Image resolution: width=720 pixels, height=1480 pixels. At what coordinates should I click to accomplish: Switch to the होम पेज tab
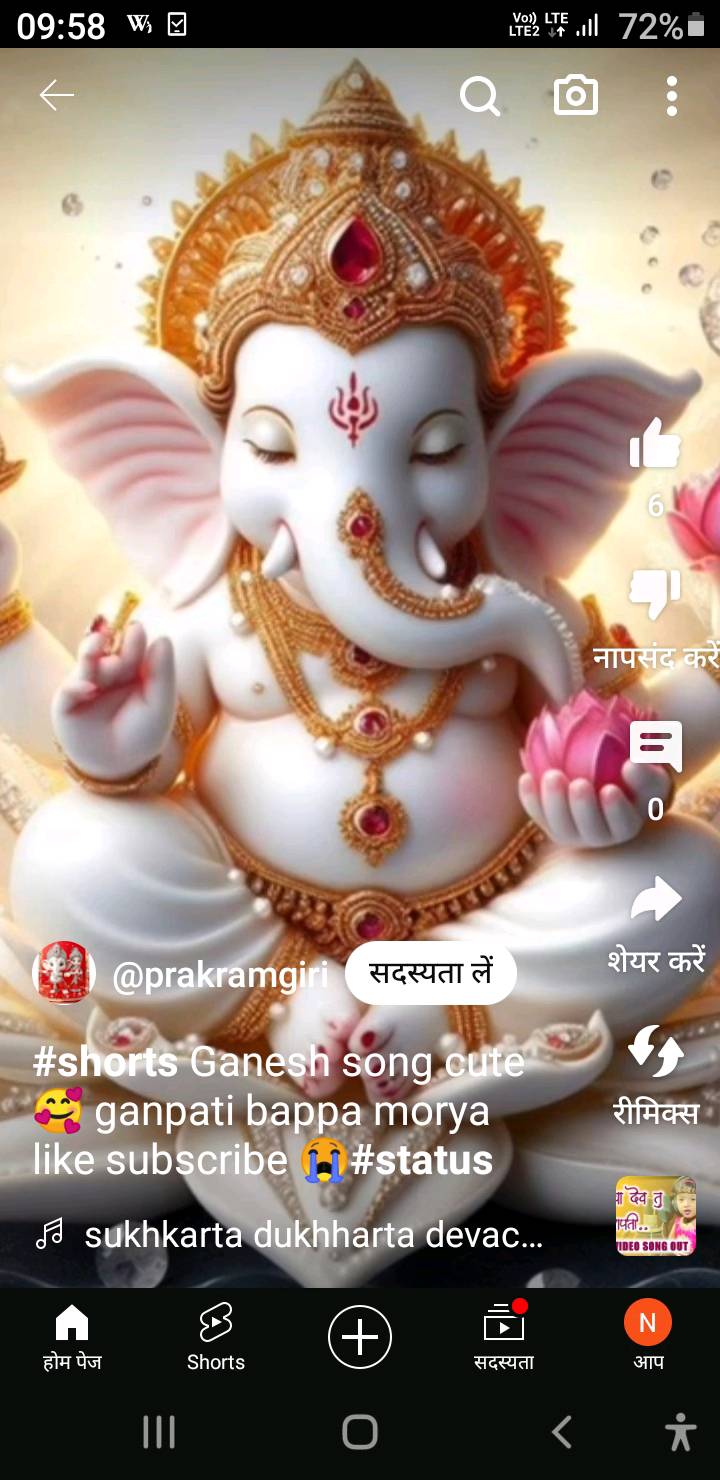click(72, 1338)
